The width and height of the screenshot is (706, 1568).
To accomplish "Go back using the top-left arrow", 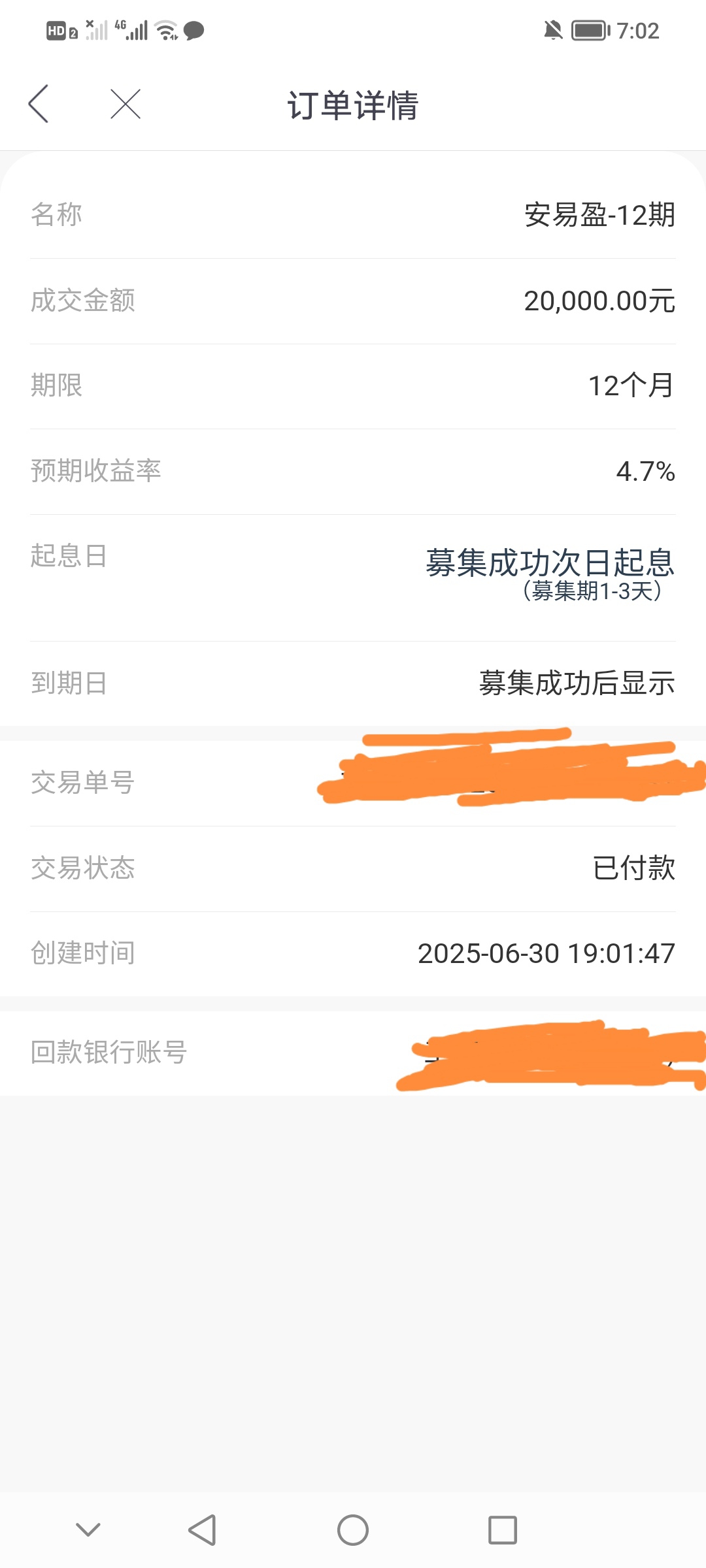I will point(39,104).
